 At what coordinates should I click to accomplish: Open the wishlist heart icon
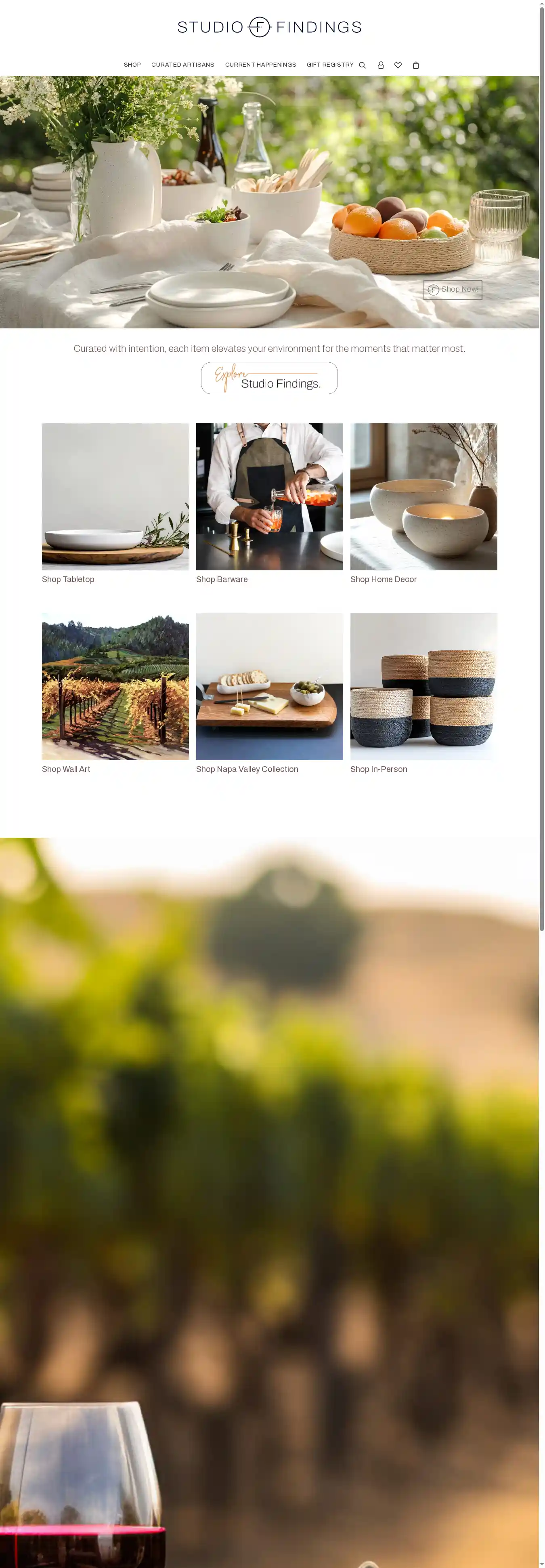[x=398, y=65]
